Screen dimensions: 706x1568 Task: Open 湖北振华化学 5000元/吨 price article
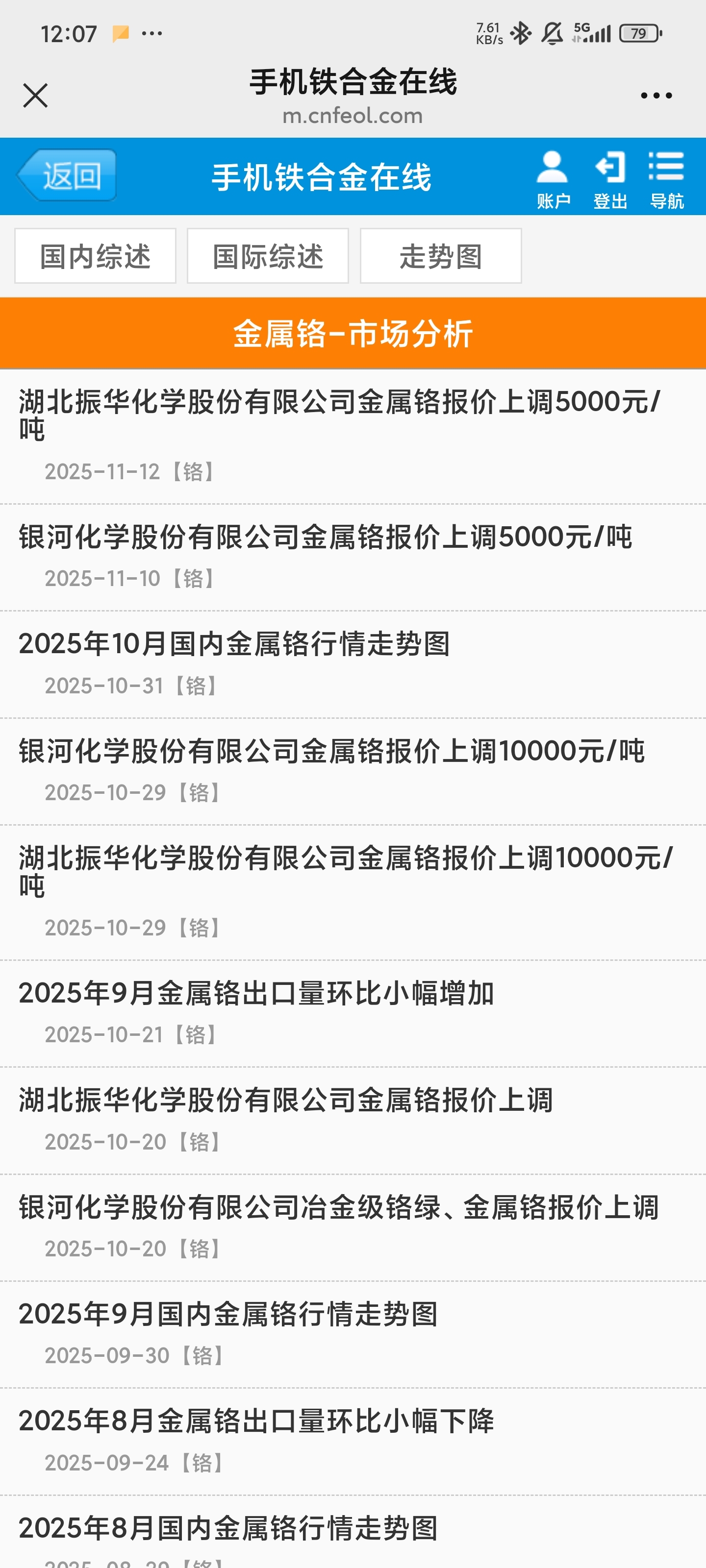353,437
